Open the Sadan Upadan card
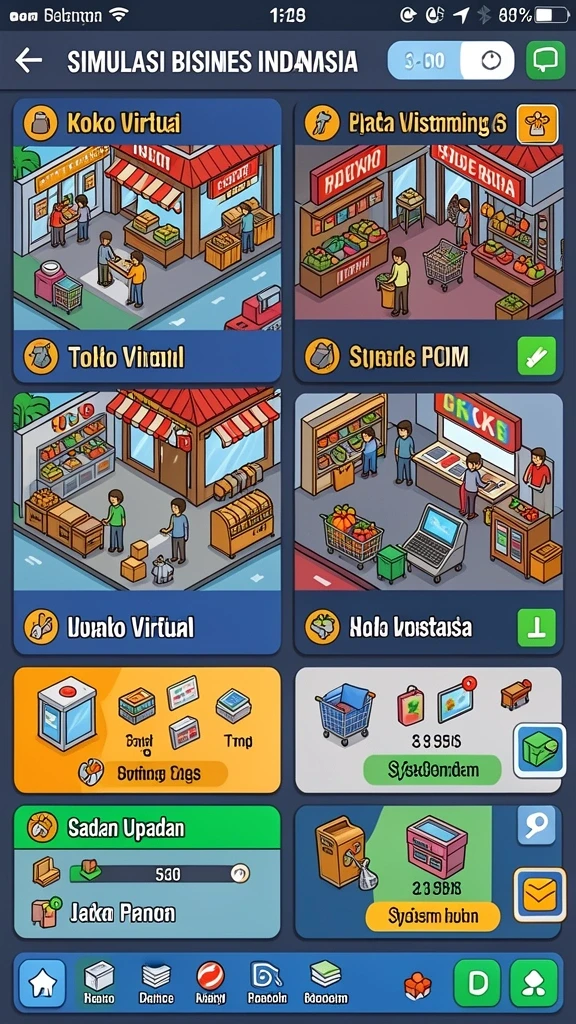 [147, 872]
